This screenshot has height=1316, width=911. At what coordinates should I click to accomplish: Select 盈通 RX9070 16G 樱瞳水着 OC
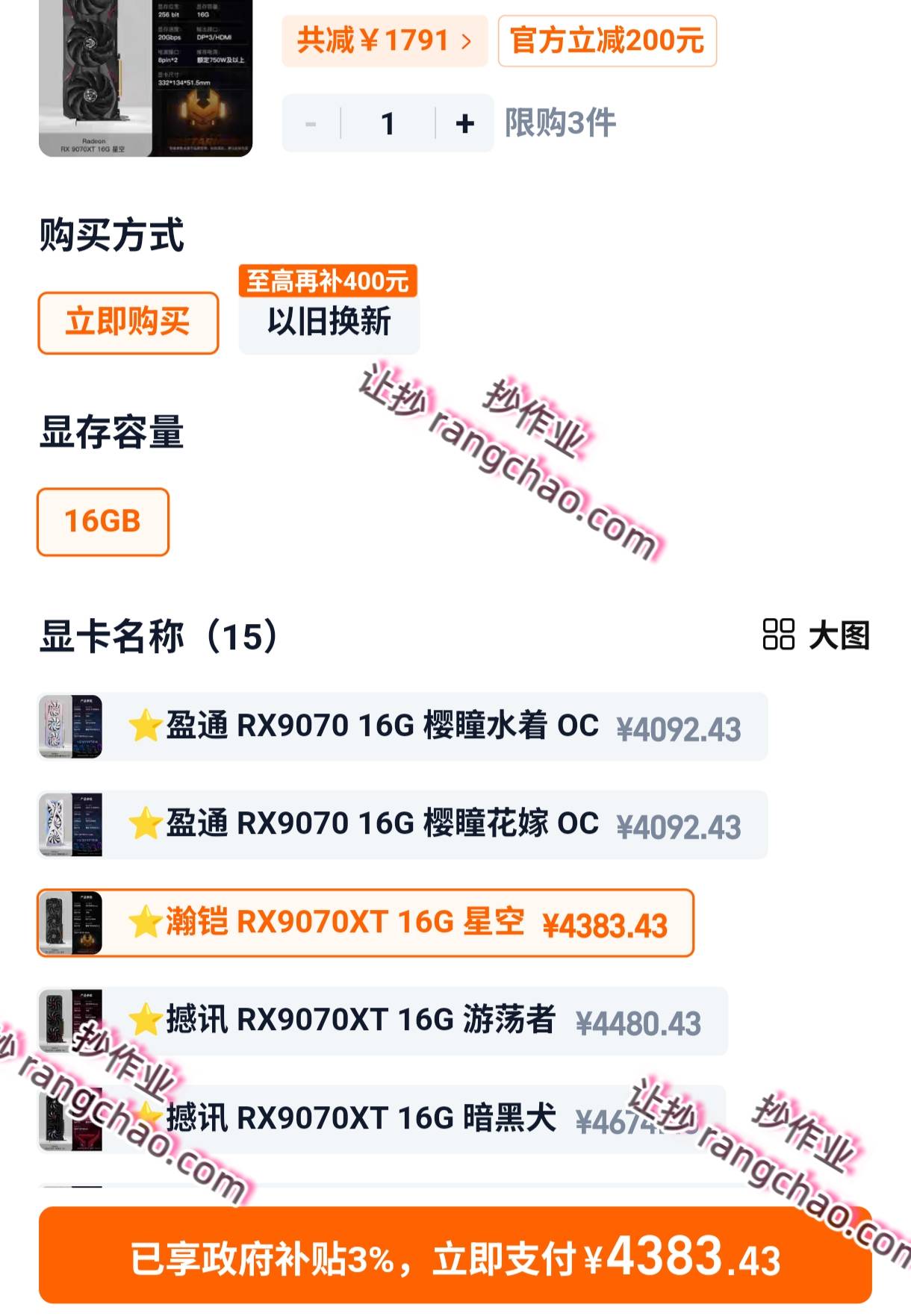[402, 726]
